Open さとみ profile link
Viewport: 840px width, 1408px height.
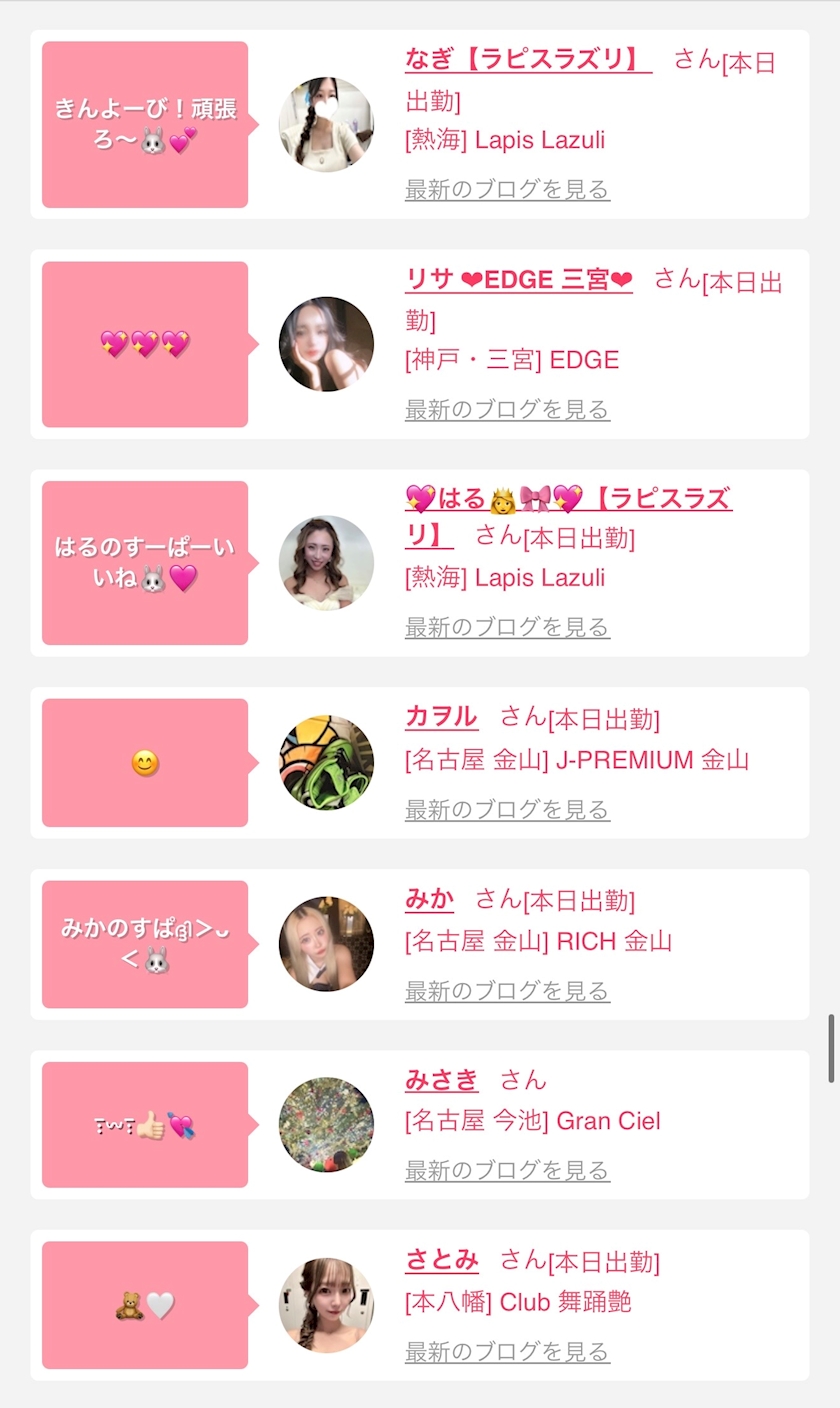click(441, 1260)
